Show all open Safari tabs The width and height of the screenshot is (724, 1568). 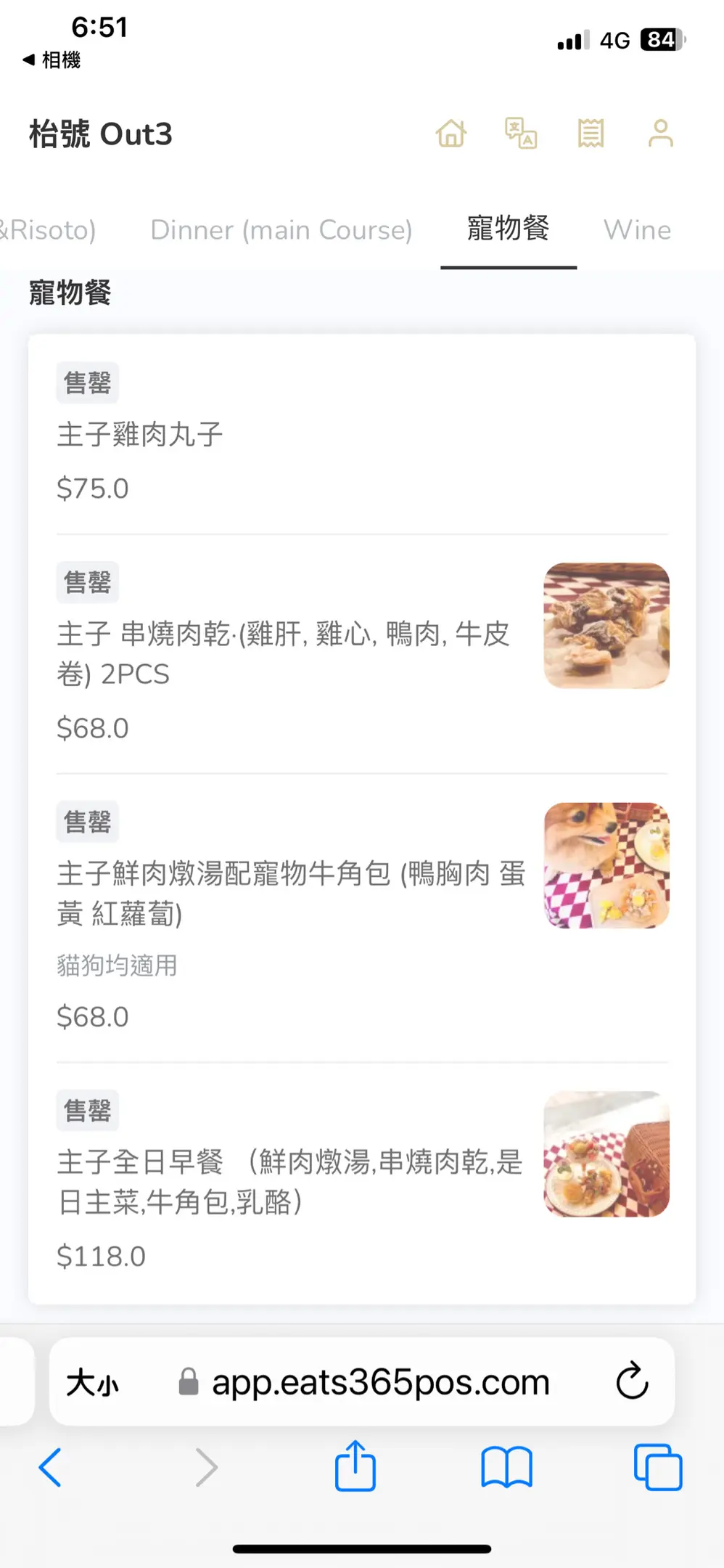[657, 1468]
